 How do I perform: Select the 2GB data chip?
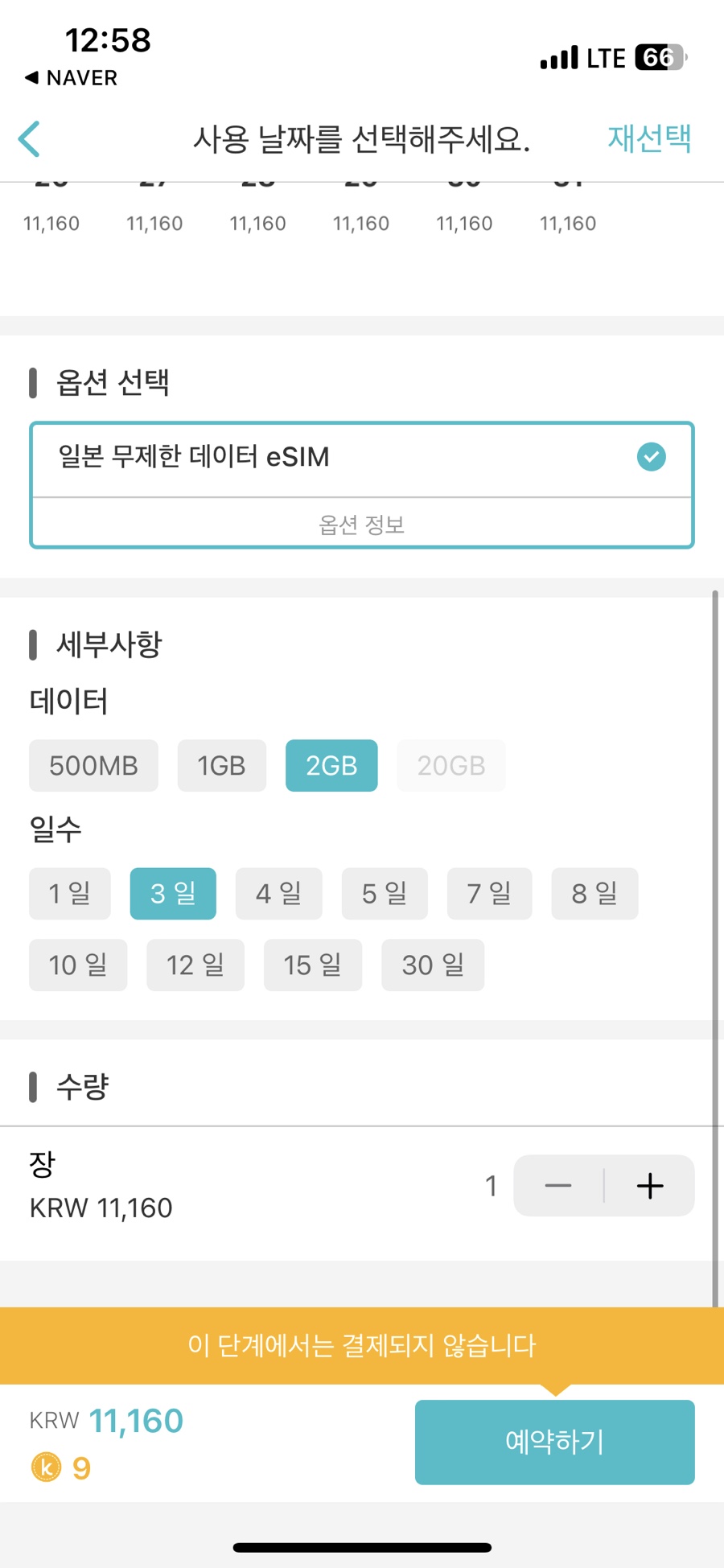click(x=331, y=765)
